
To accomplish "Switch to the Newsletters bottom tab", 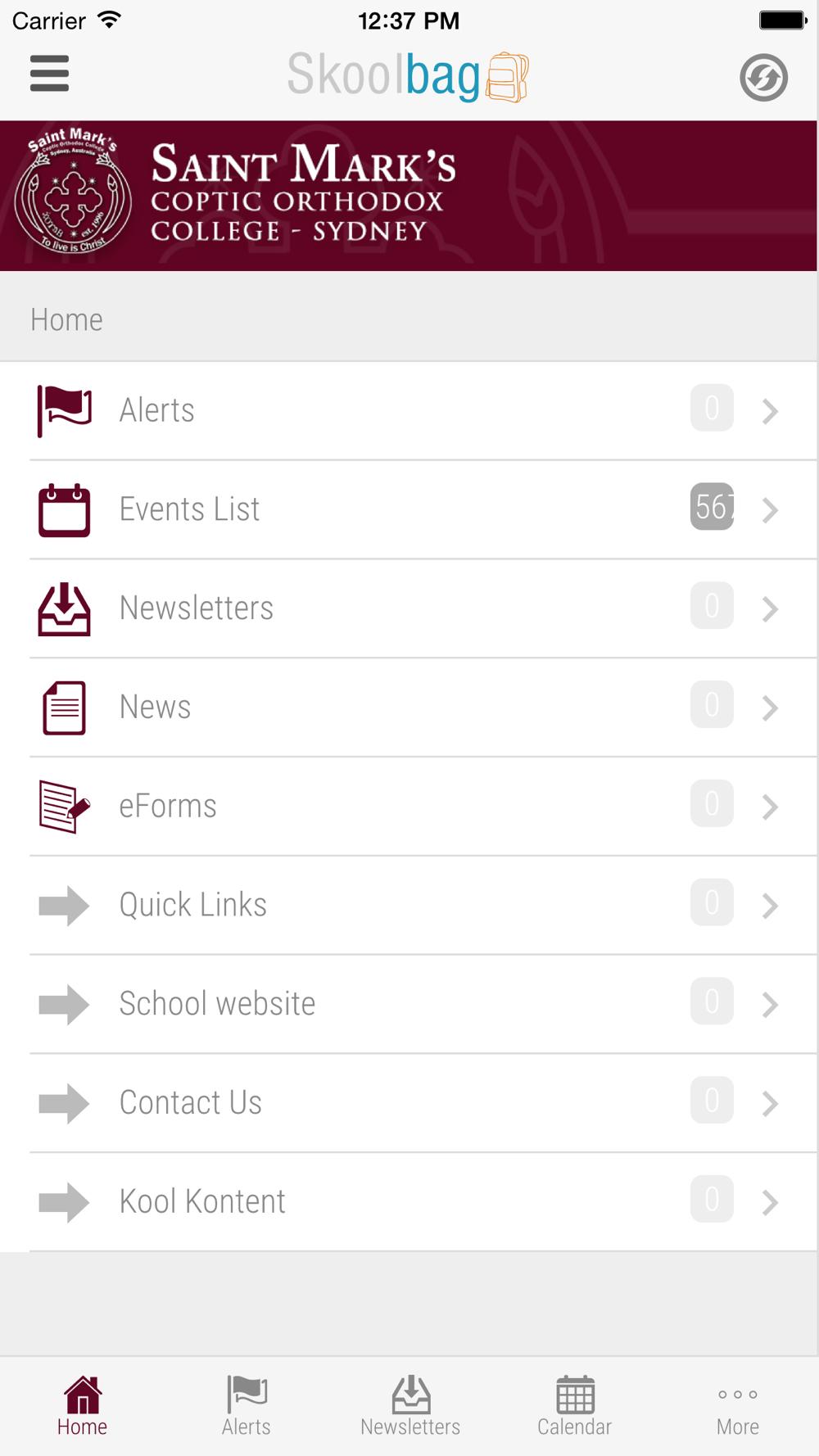I will coord(409,1406).
